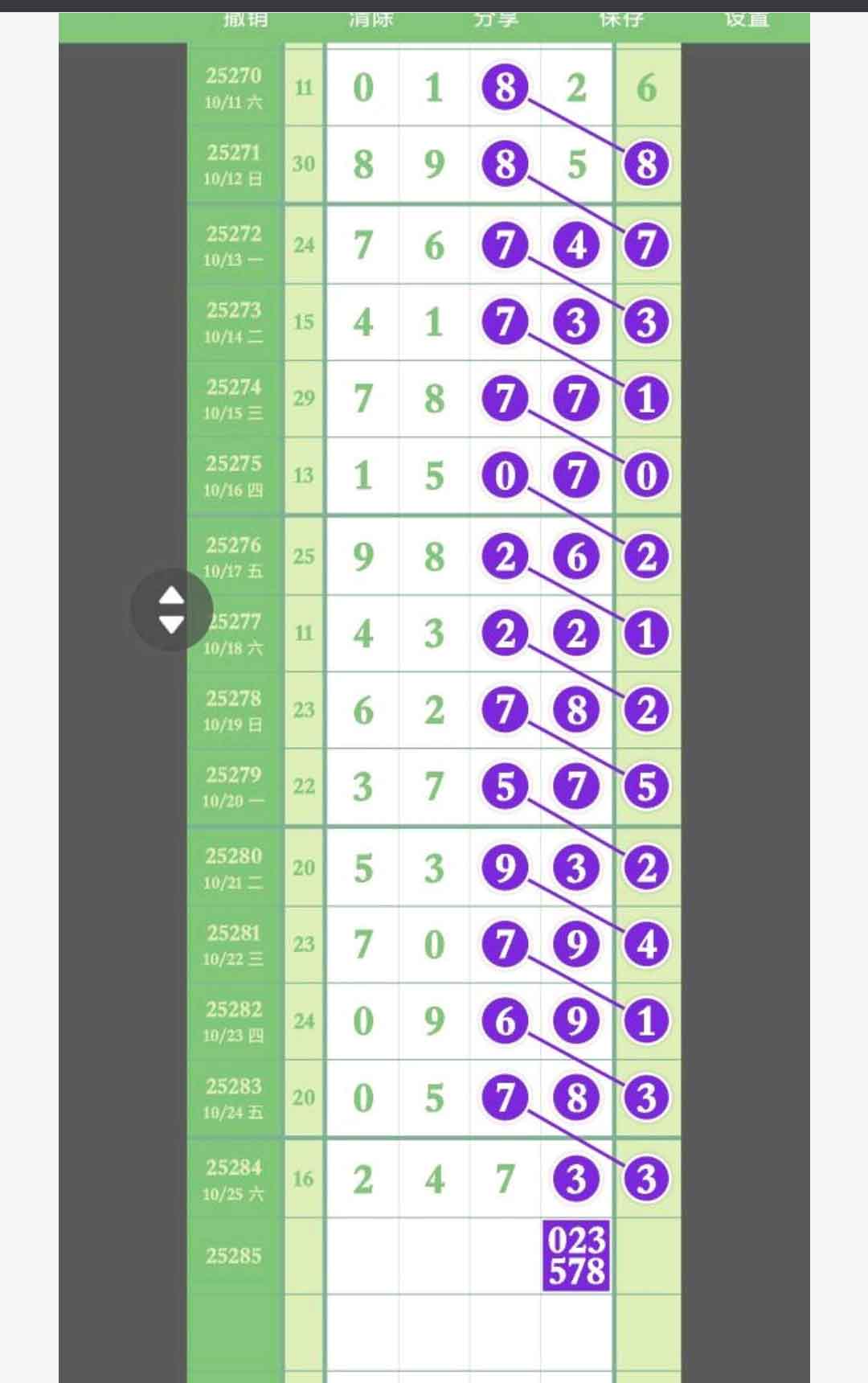Select the 023578 cell in row 25285

(576, 1256)
